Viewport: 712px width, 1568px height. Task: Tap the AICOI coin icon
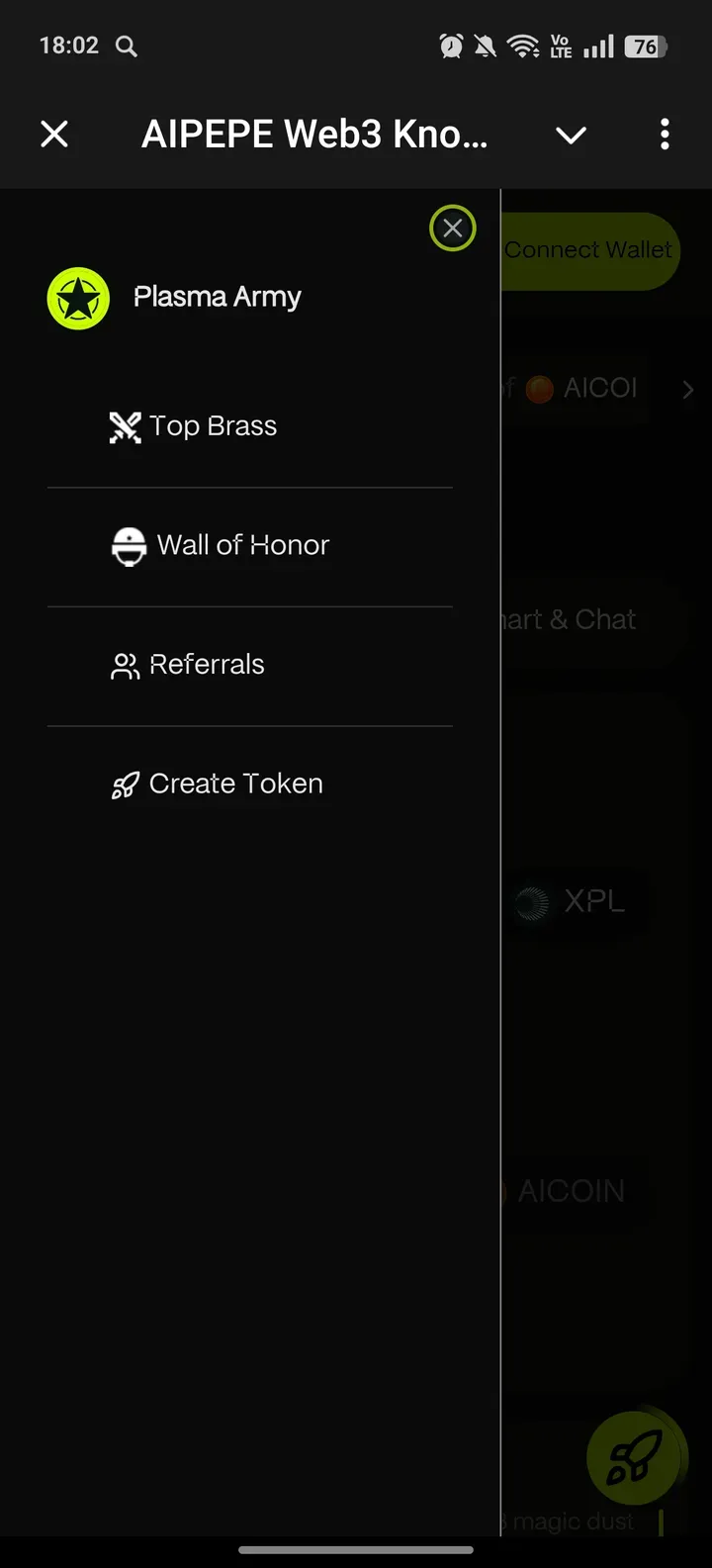coord(540,389)
